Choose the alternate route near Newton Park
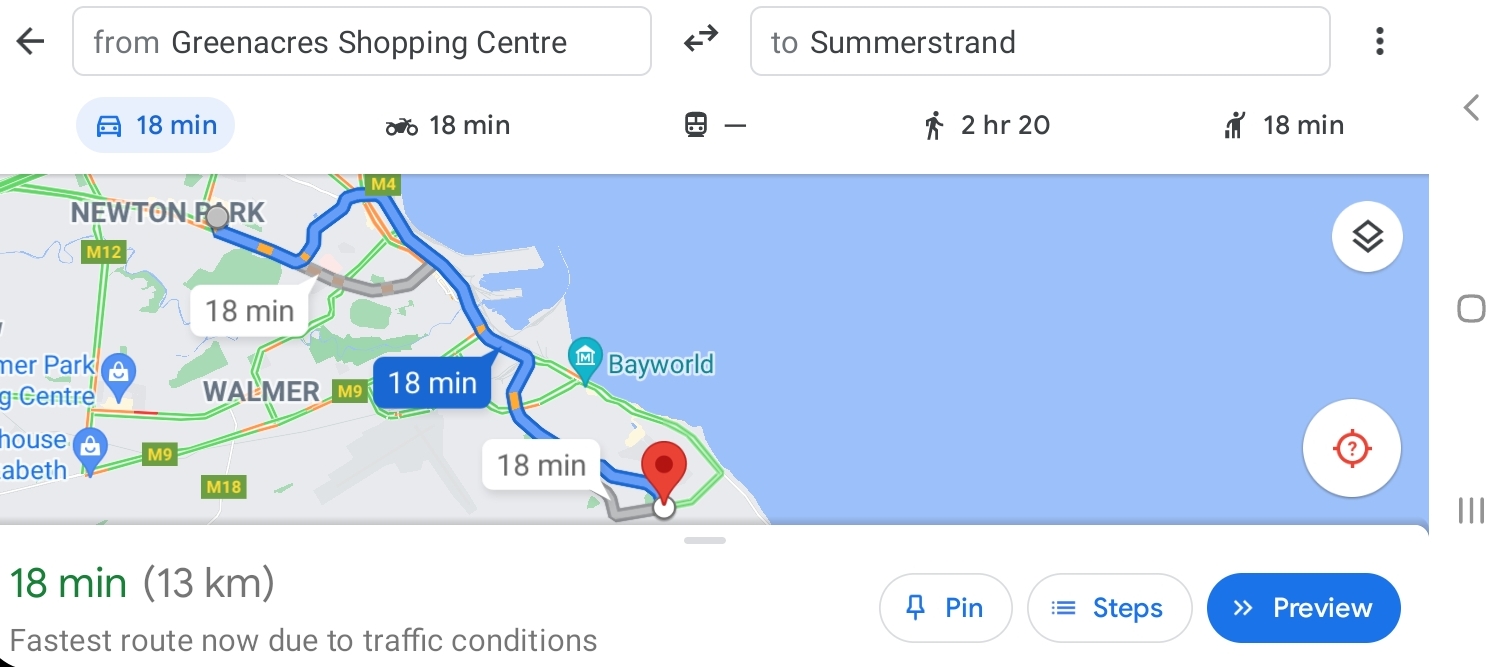The width and height of the screenshot is (1499, 667). click(x=249, y=310)
